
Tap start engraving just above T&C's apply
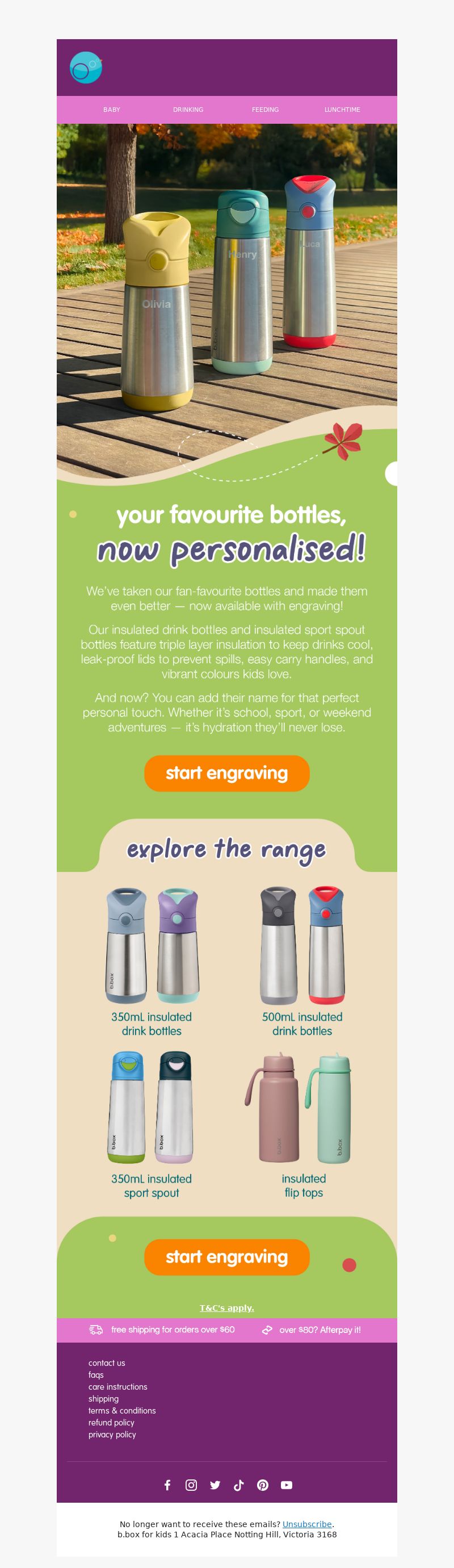coord(226,1257)
